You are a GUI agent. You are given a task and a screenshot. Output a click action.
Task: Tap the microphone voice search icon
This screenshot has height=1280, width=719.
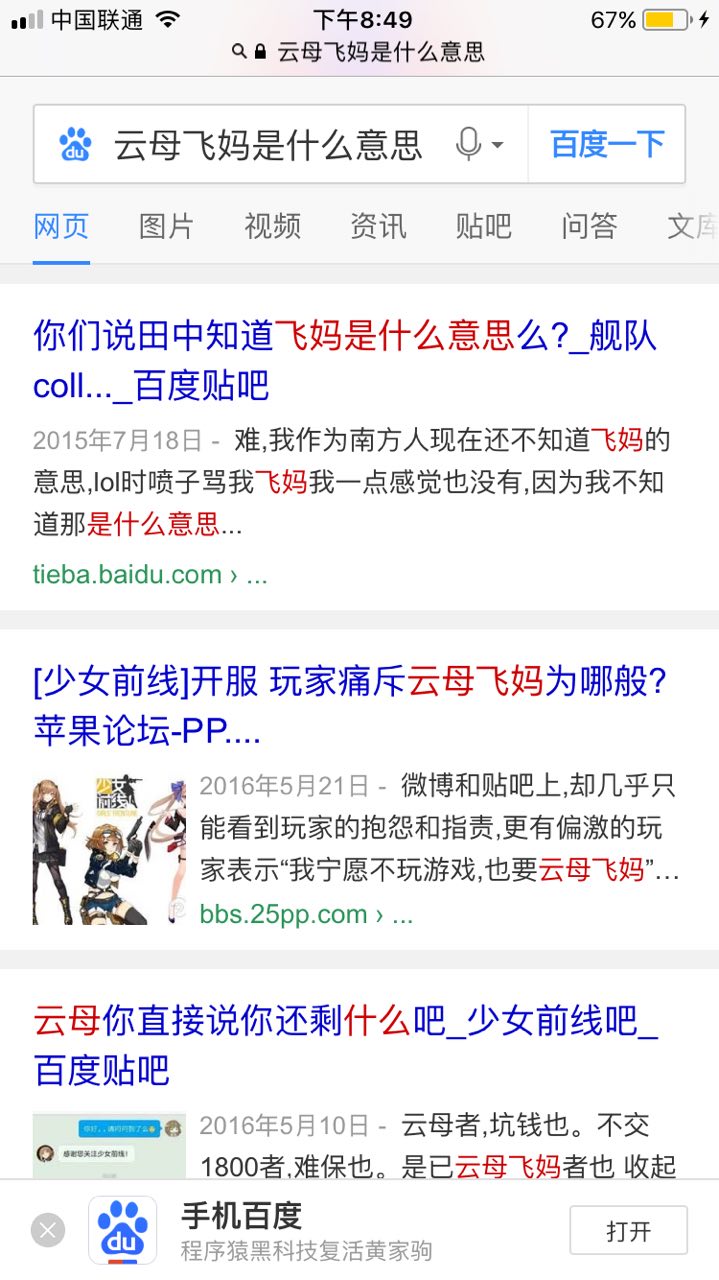click(469, 145)
